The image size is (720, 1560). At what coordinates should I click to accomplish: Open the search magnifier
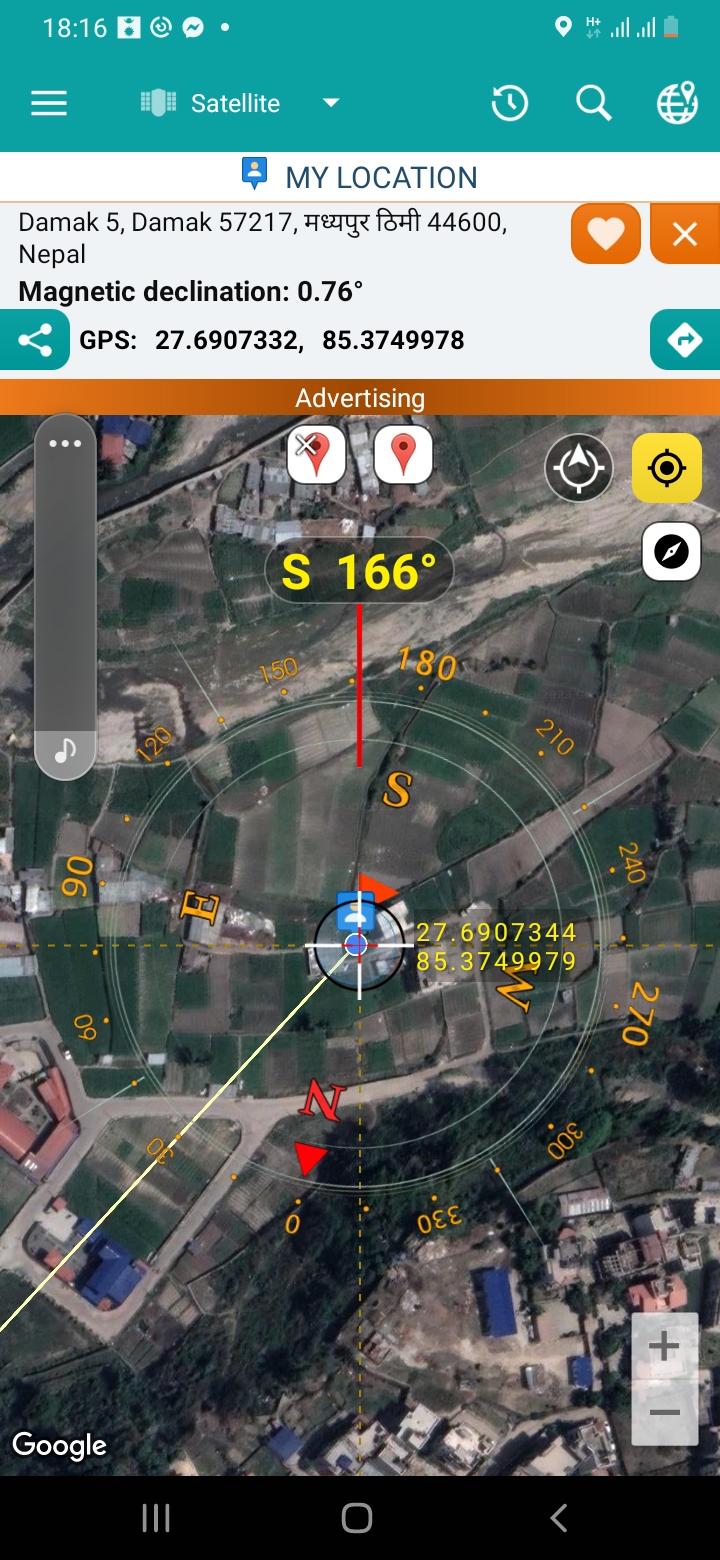click(593, 103)
